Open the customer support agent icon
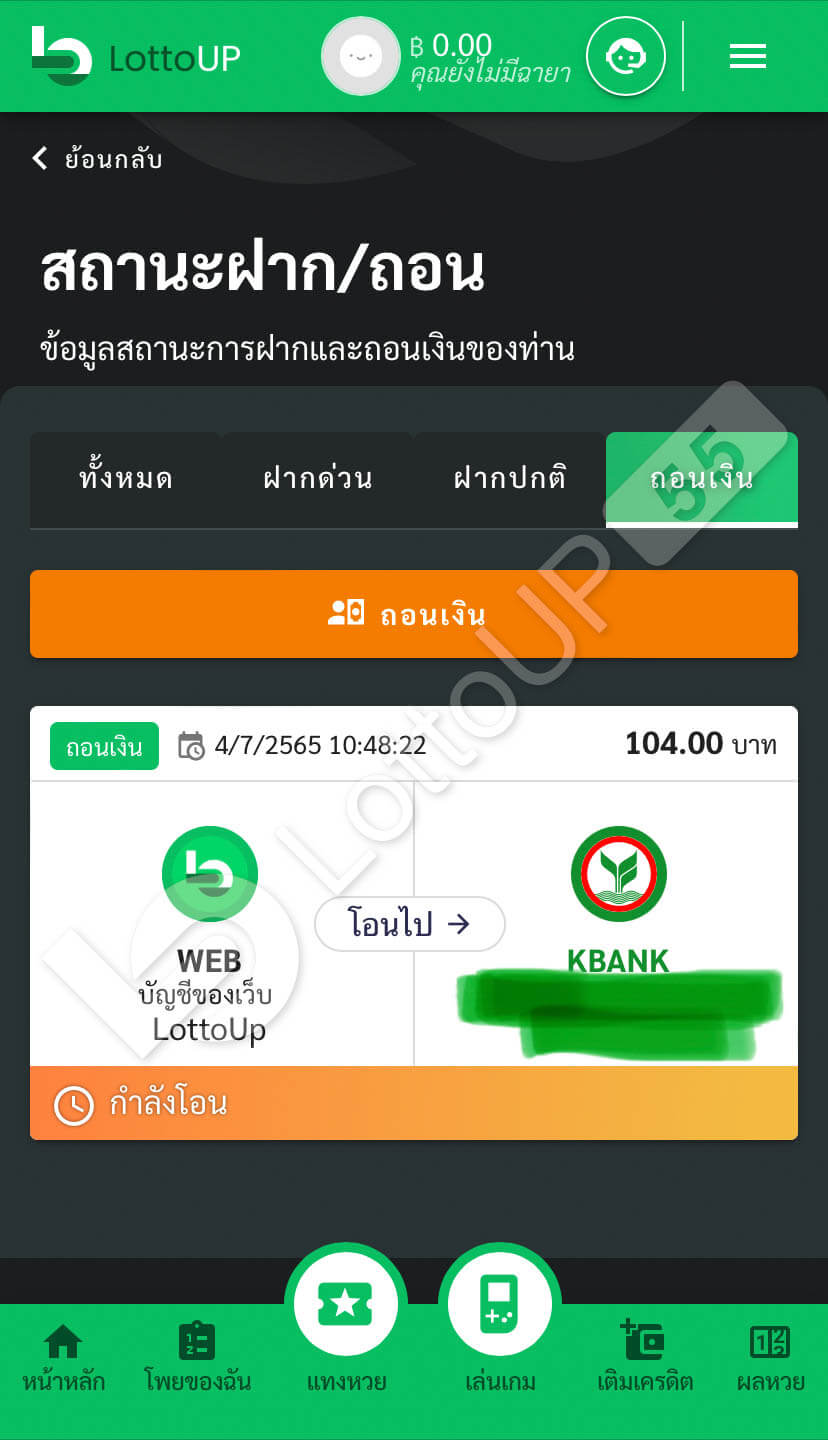Screen dimensions: 828x1440 [x=625, y=57]
